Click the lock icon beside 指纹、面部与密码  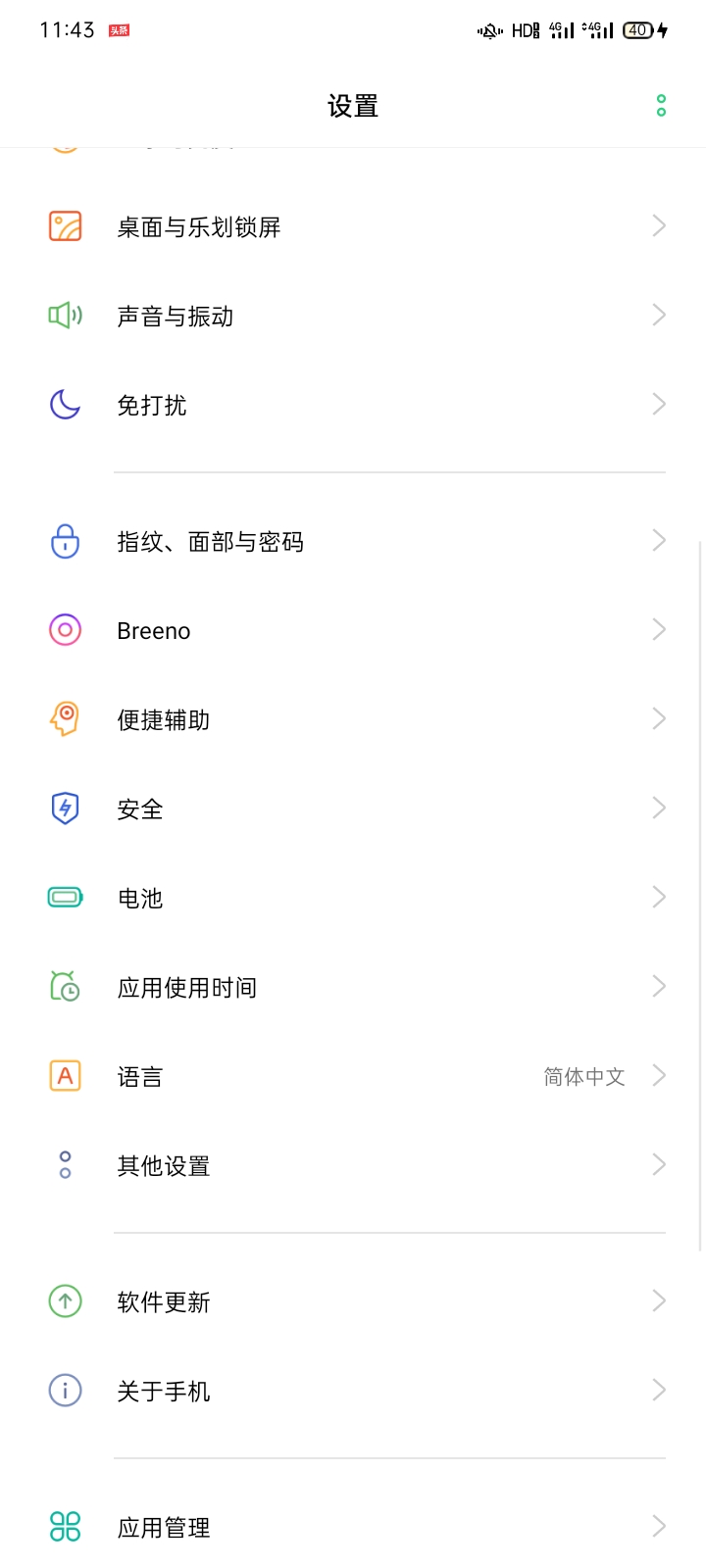point(64,541)
